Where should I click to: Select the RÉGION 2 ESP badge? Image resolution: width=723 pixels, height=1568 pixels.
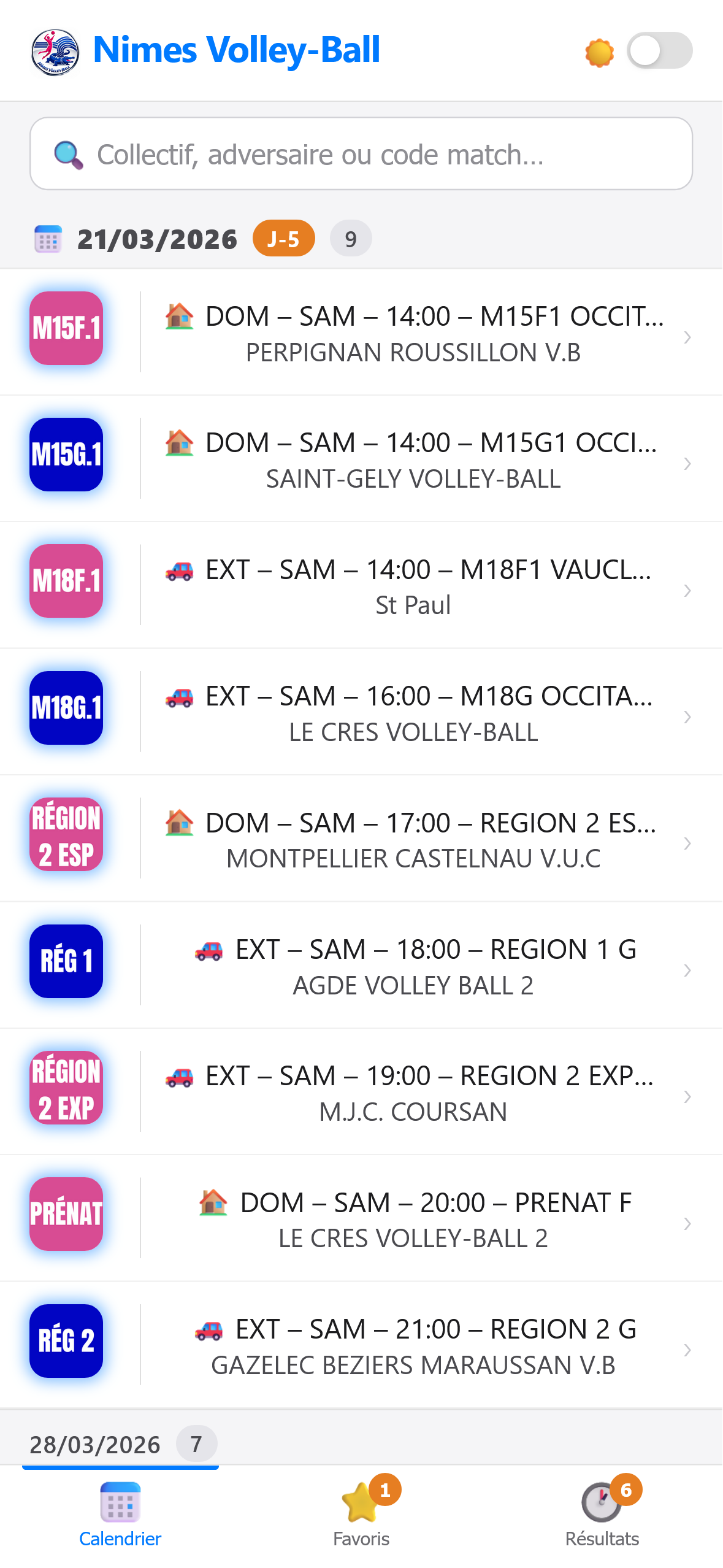(66, 836)
